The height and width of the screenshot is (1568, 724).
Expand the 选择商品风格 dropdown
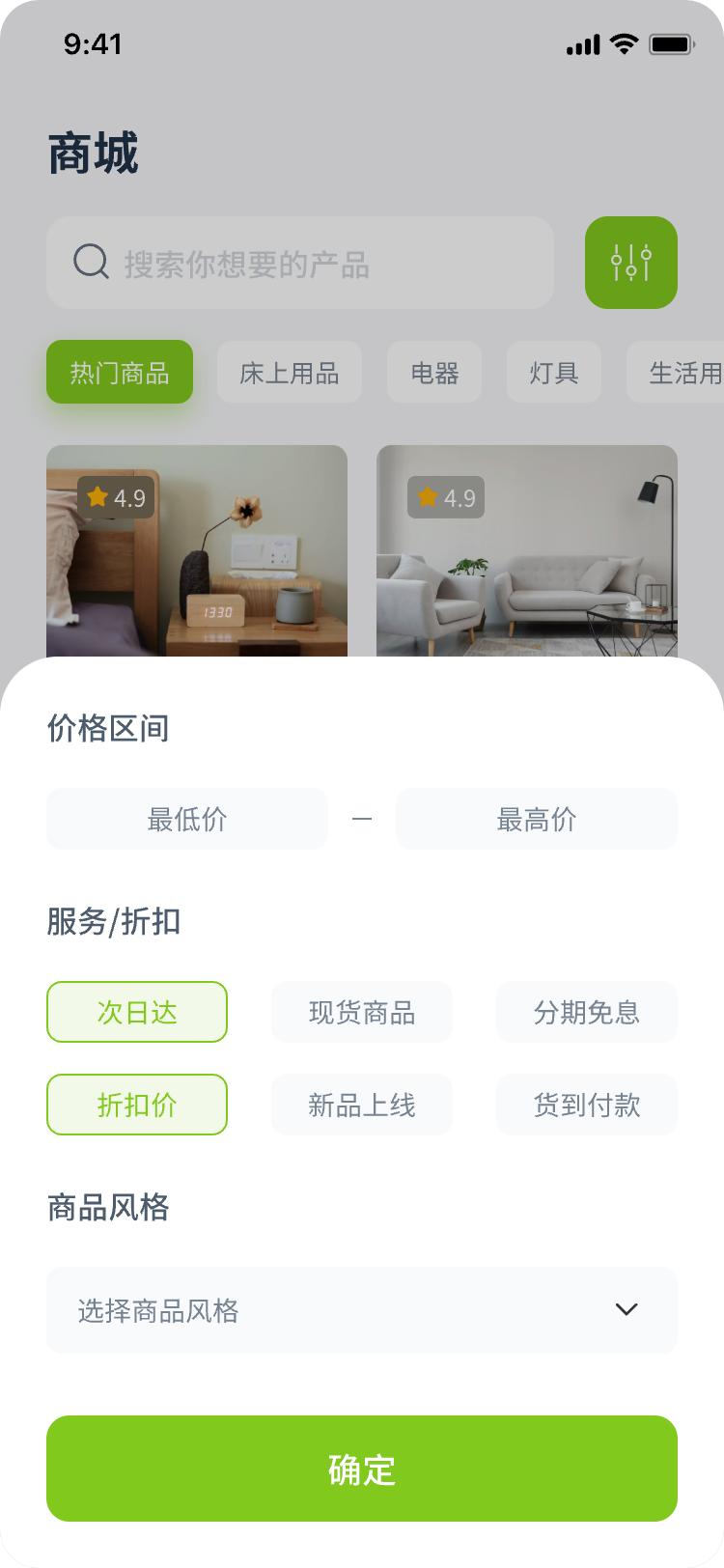(362, 1310)
